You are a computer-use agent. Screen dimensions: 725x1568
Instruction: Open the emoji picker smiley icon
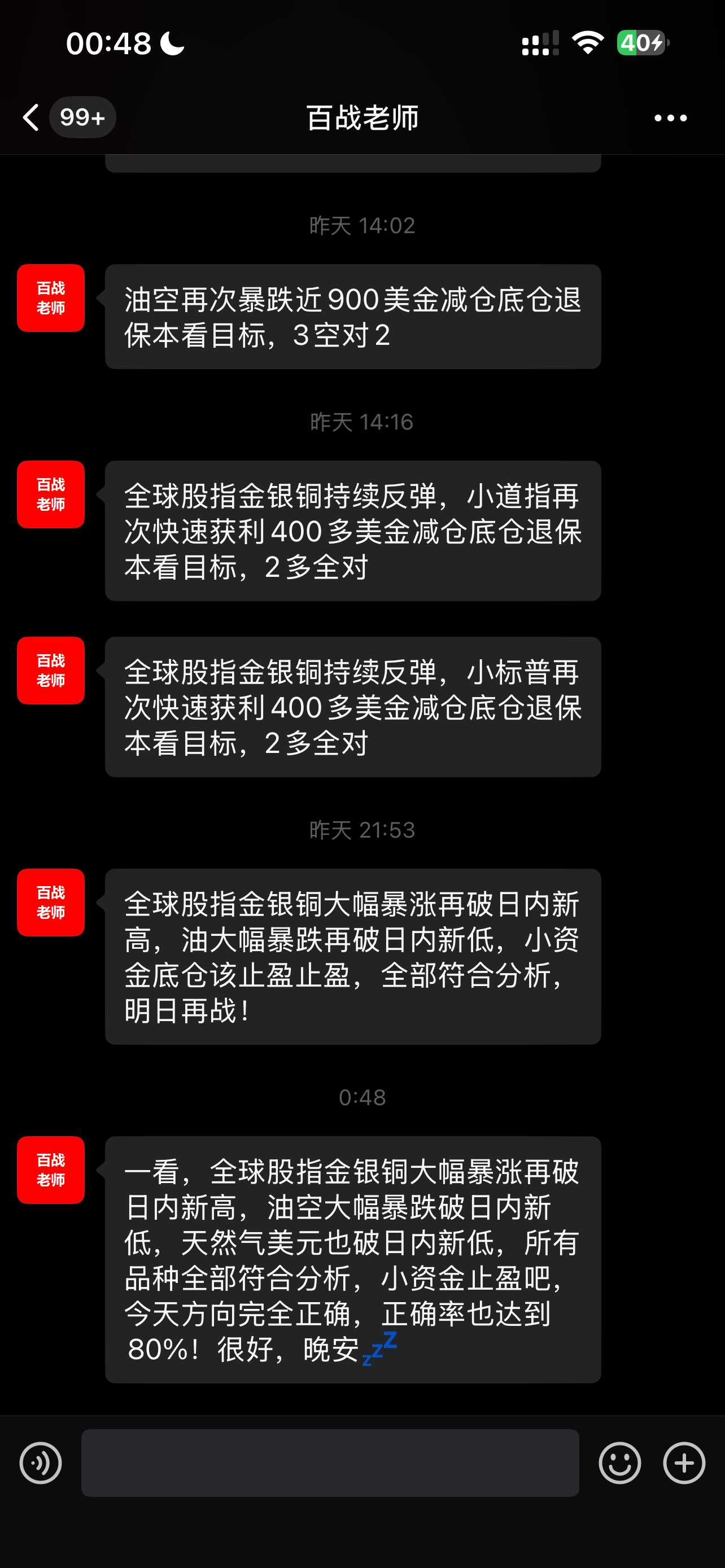click(619, 1462)
